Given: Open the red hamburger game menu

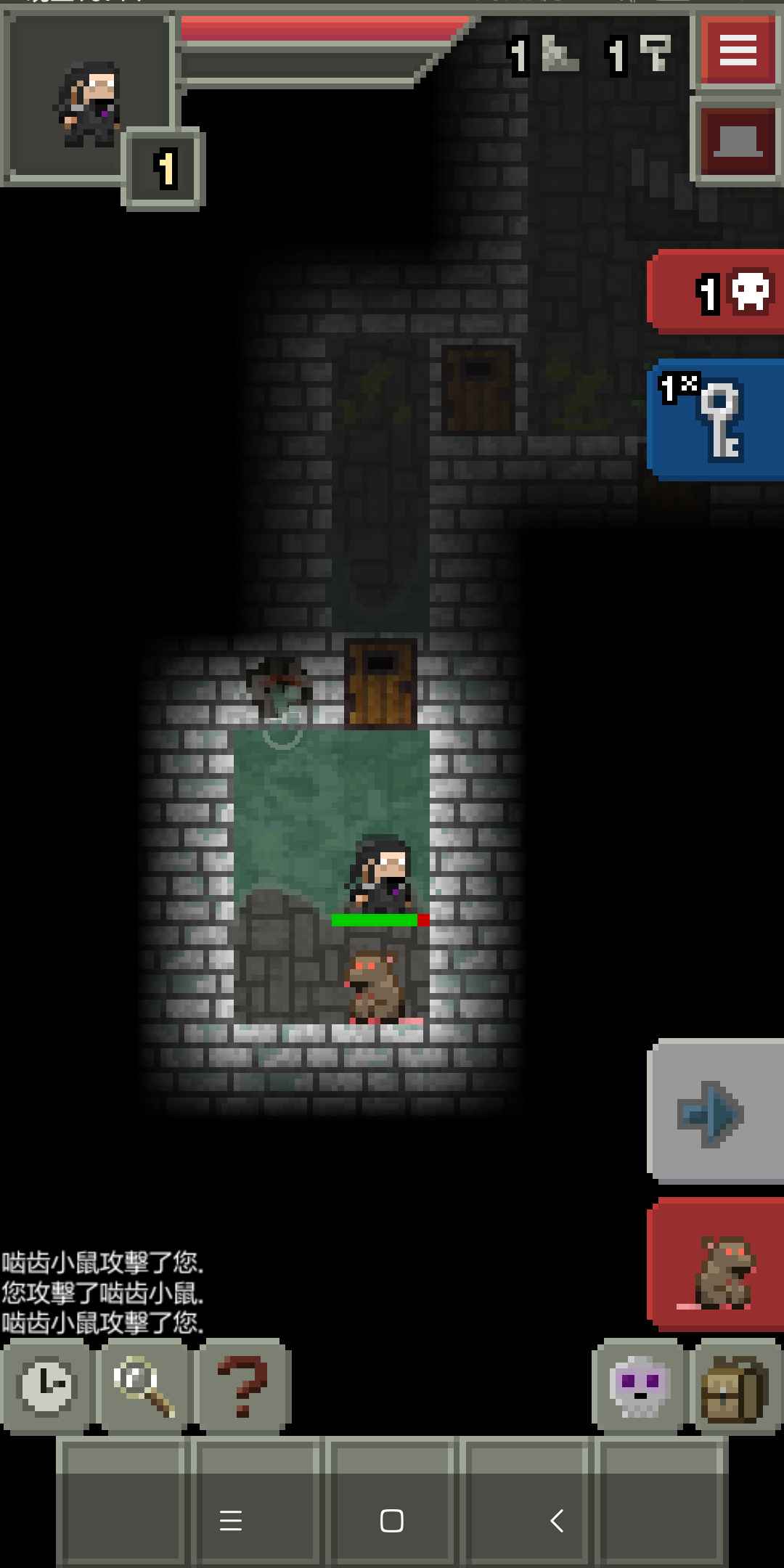Looking at the screenshot, I should pos(738,51).
